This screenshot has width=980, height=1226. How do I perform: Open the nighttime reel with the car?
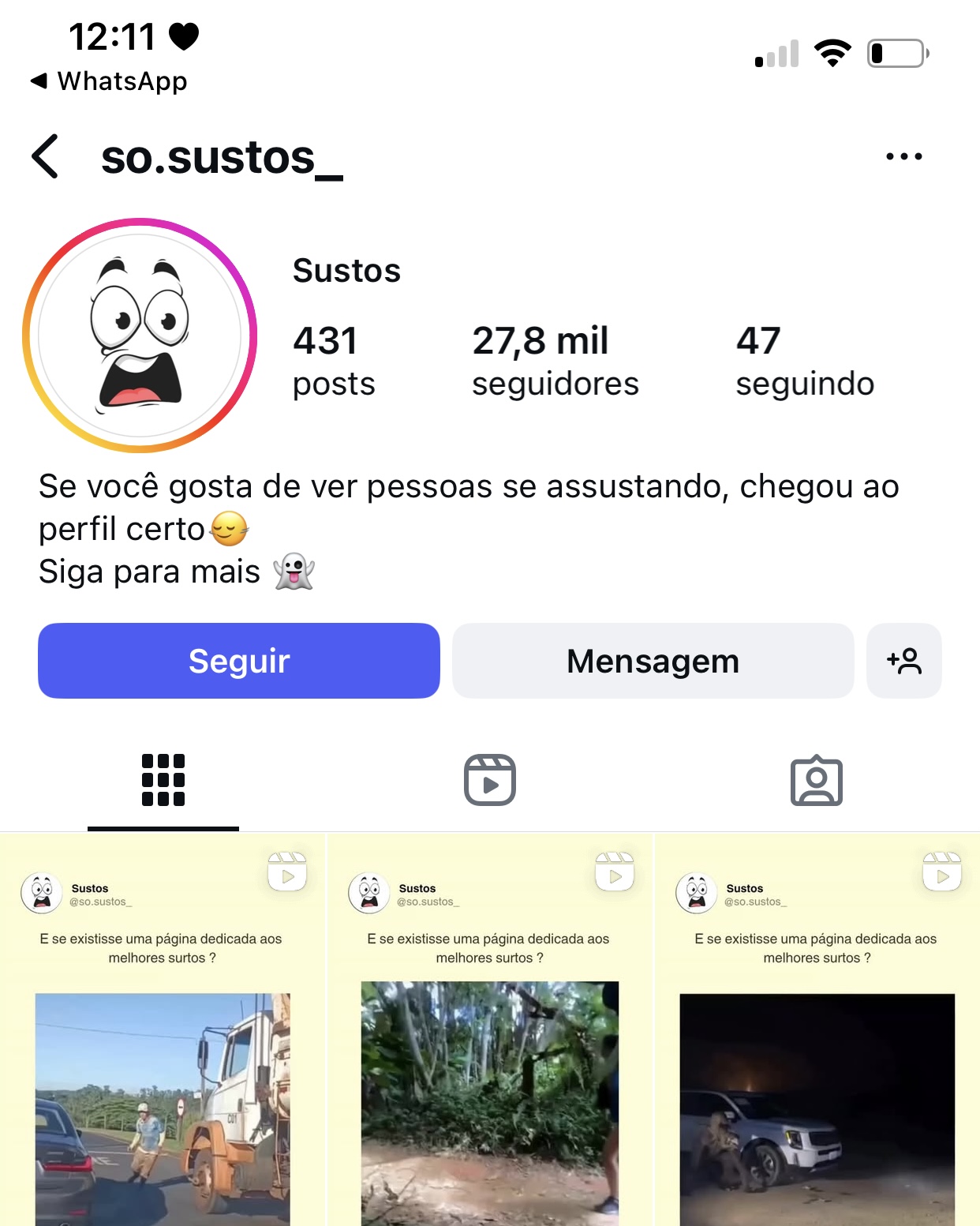[817, 1105]
